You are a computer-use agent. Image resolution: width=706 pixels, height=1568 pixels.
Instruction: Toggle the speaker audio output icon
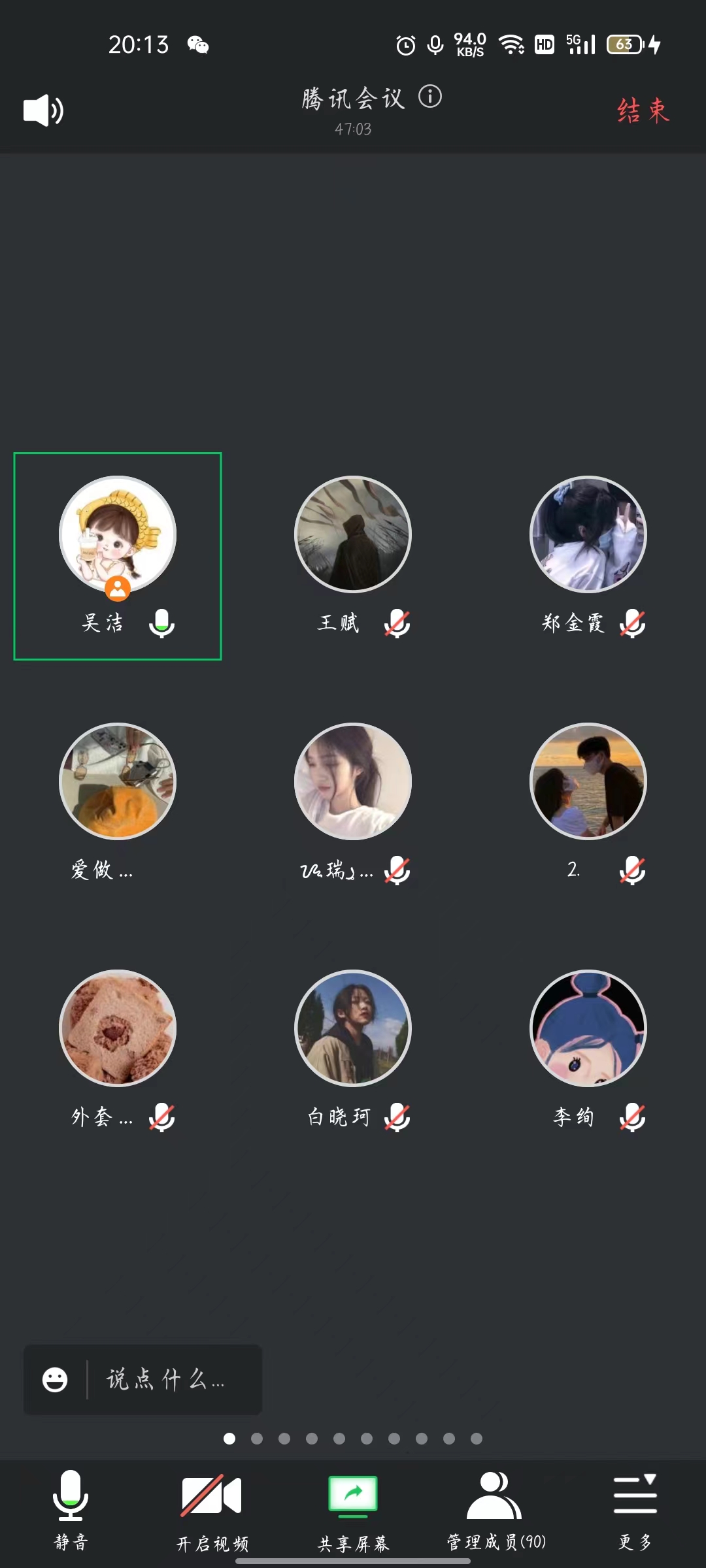(43, 110)
